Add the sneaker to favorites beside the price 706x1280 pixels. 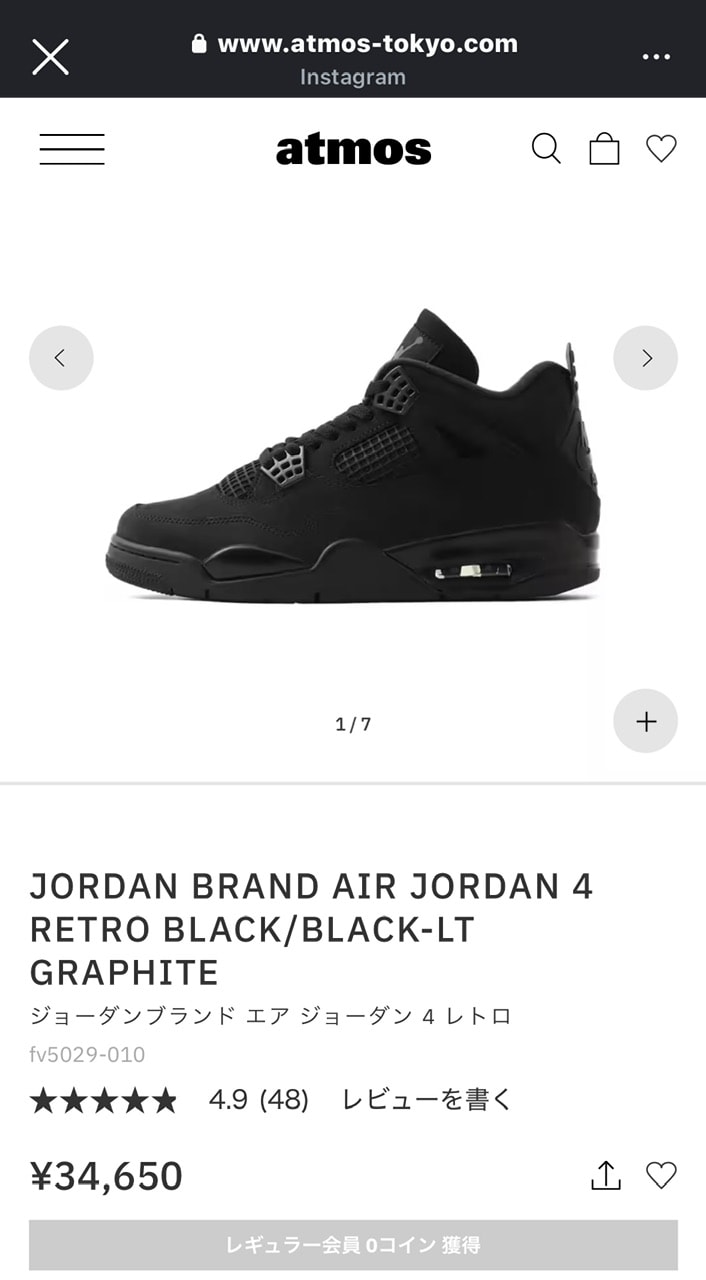tap(661, 1176)
